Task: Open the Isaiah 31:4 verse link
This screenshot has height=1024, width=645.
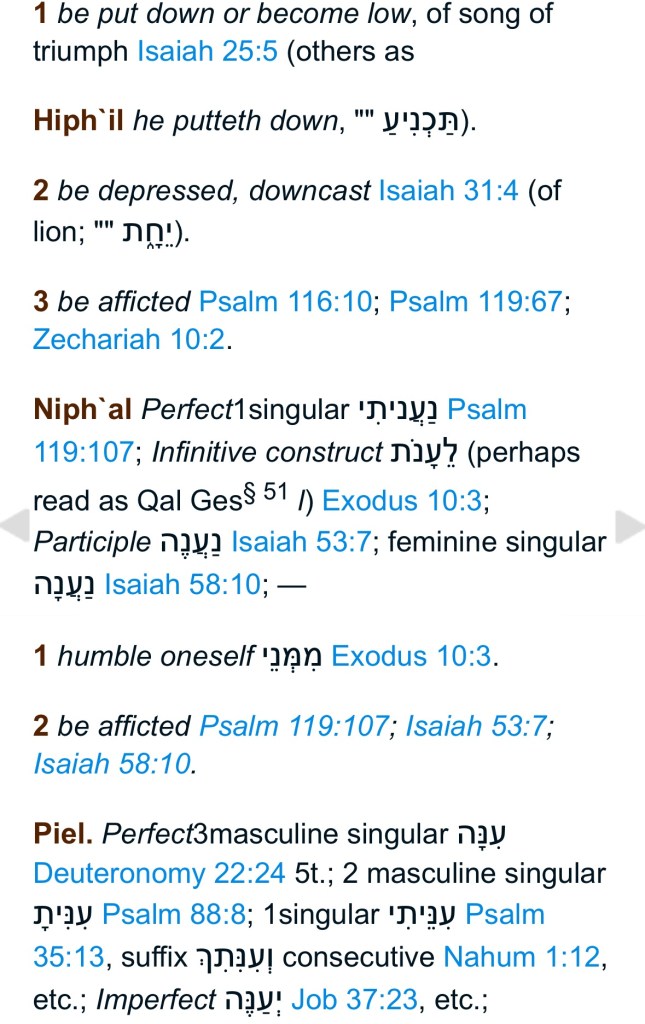Action: pos(449,190)
